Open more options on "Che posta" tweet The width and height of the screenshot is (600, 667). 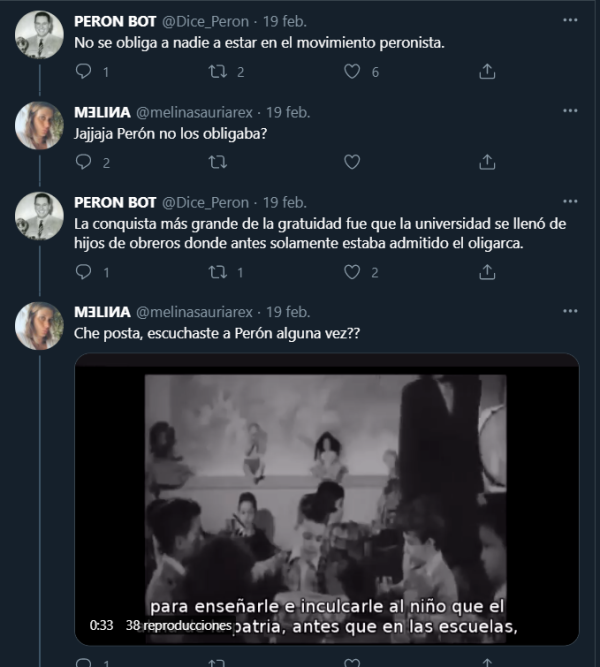click(x=571, y=311)
